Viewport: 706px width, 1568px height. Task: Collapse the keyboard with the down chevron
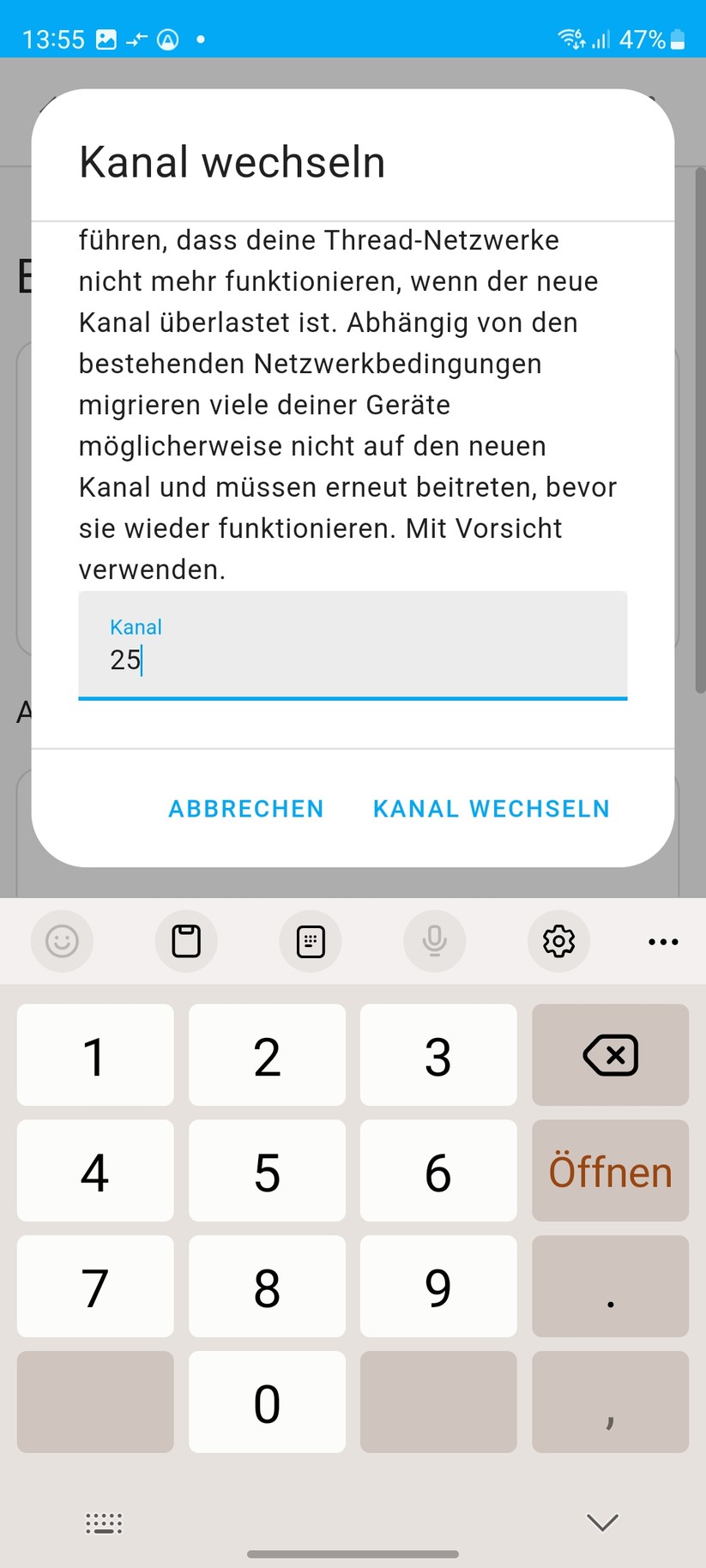[x=601, y=1523]
